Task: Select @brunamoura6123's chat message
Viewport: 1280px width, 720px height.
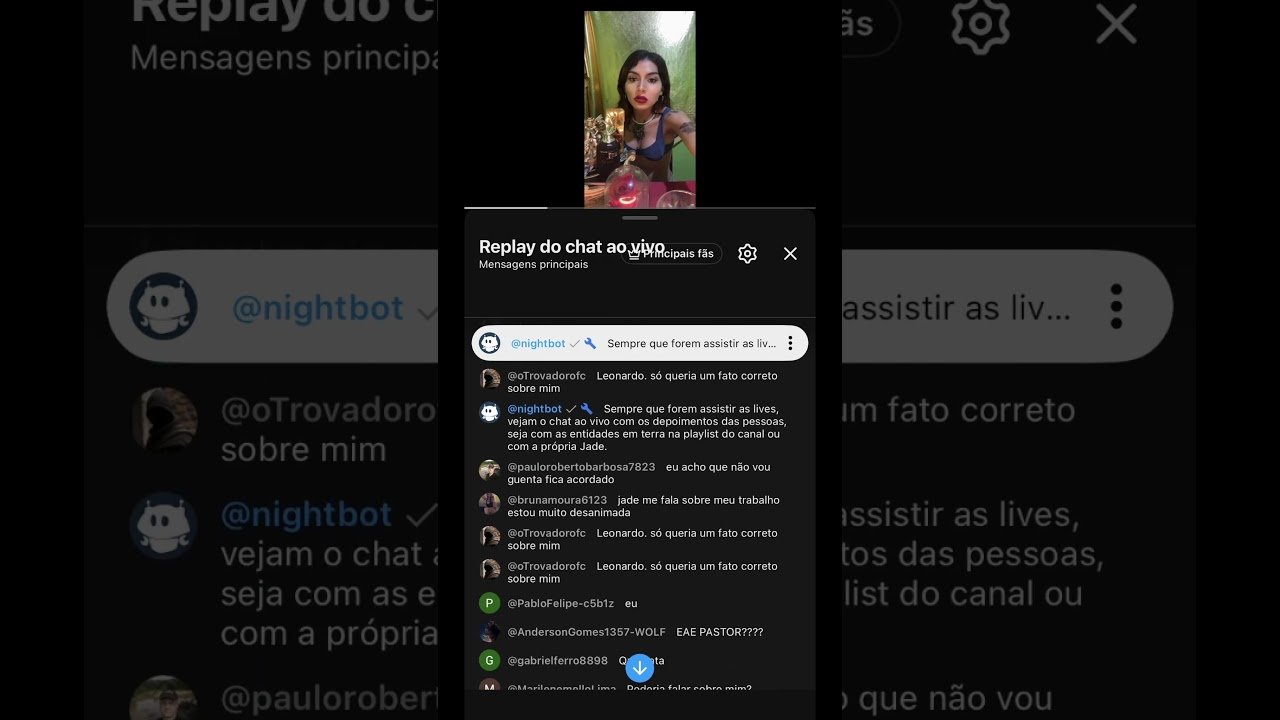Action: [x=640, y=506]
